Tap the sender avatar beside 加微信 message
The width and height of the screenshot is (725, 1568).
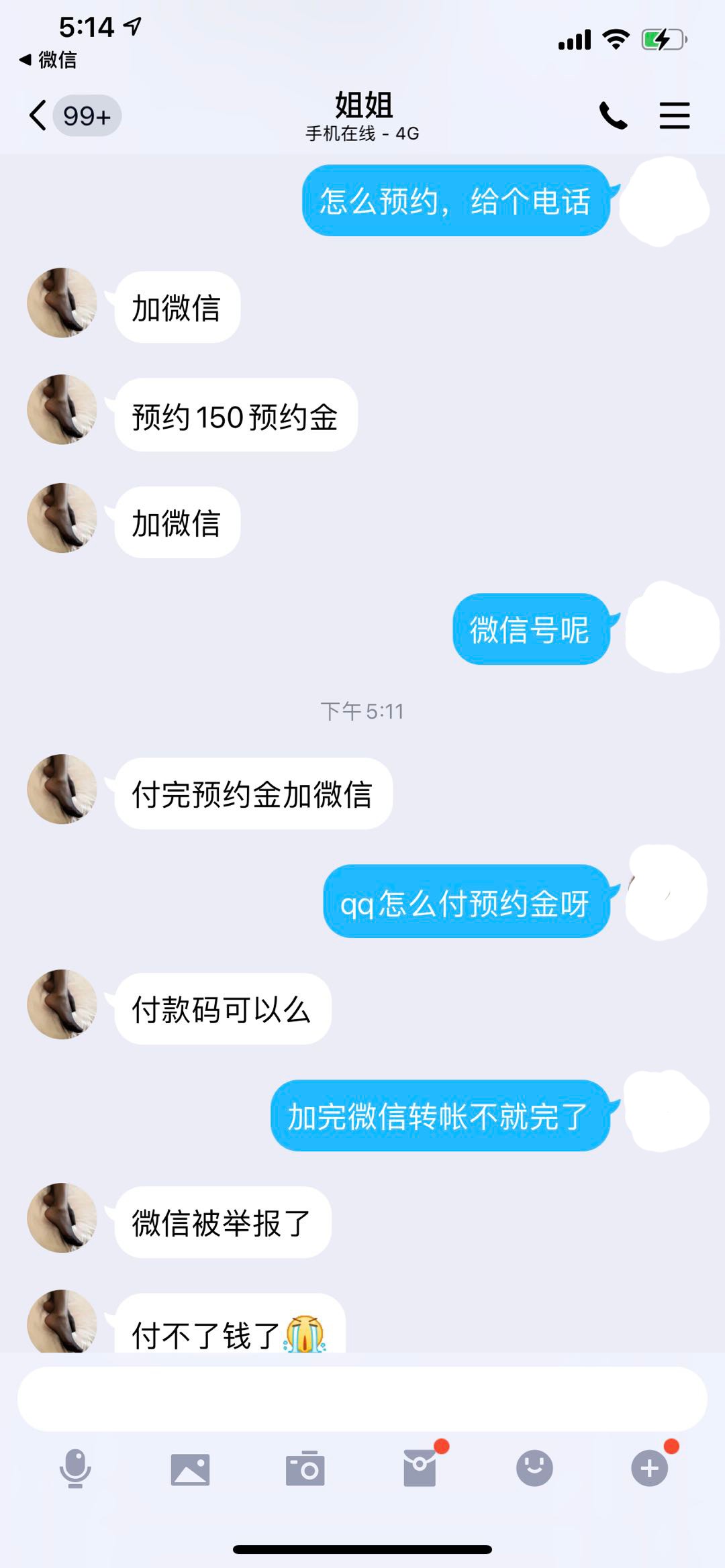pos(60,303)
